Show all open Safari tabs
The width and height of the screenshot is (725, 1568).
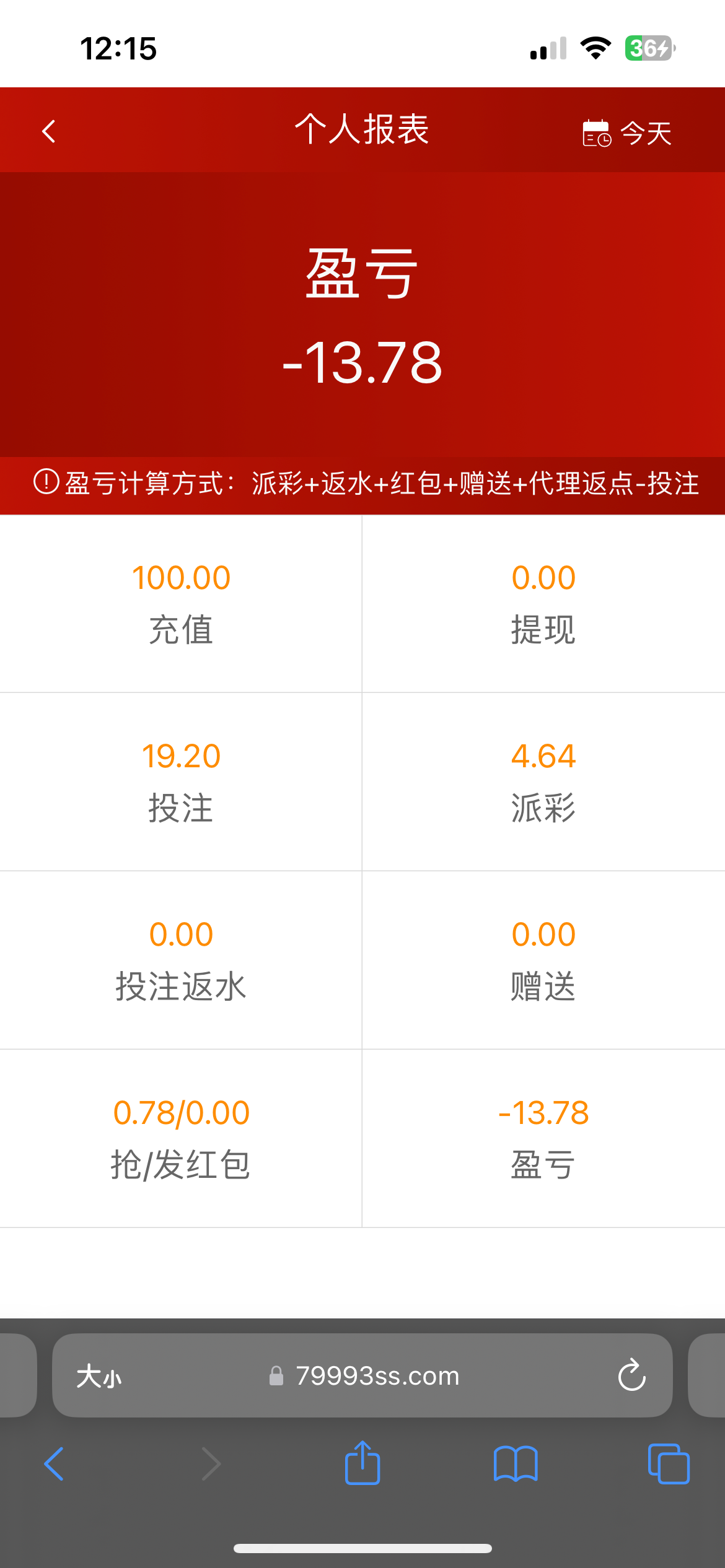tap(668, 1464)
